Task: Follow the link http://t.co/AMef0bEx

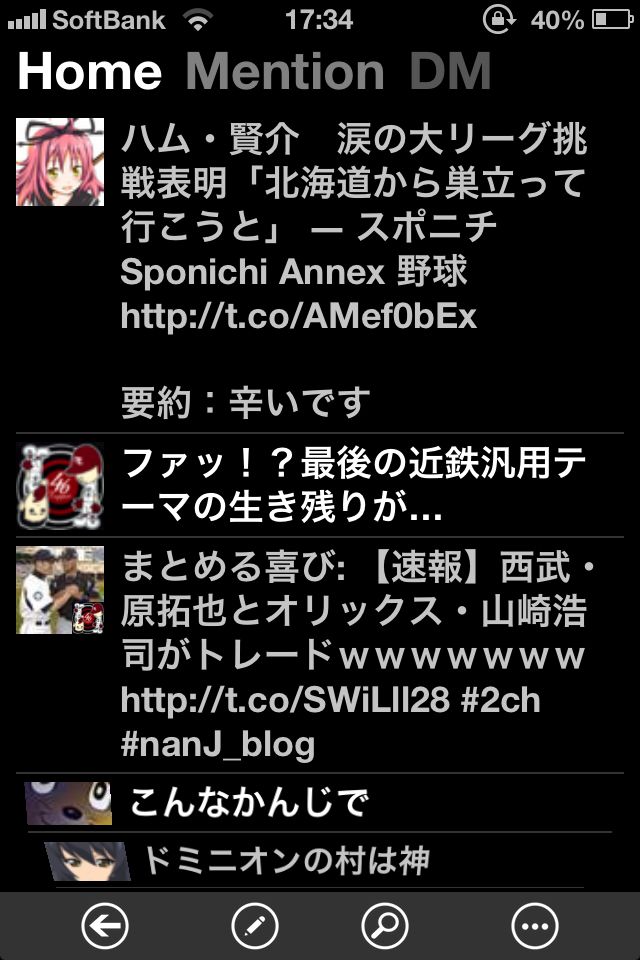Action: [298, 317]
